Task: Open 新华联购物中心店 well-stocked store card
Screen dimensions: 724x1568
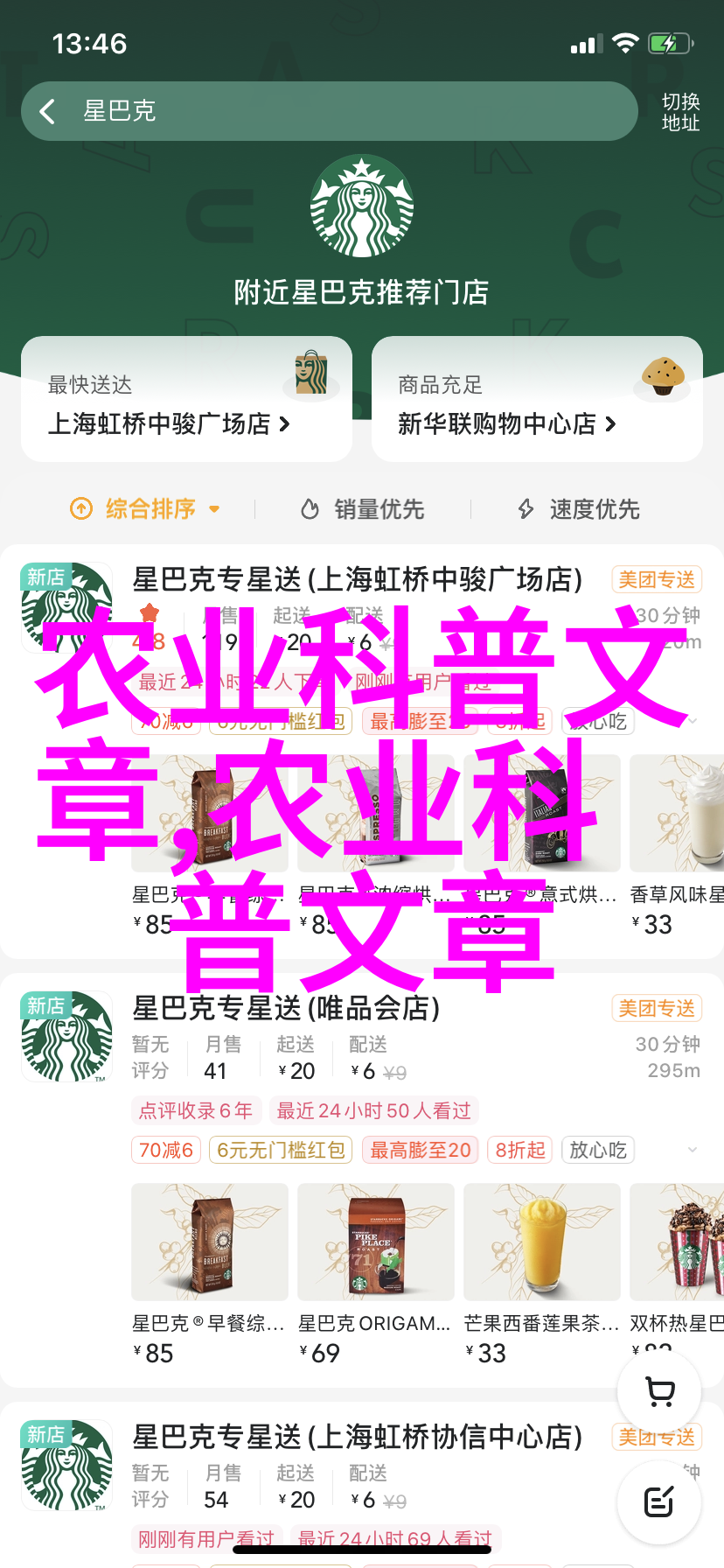Action: 537,400
